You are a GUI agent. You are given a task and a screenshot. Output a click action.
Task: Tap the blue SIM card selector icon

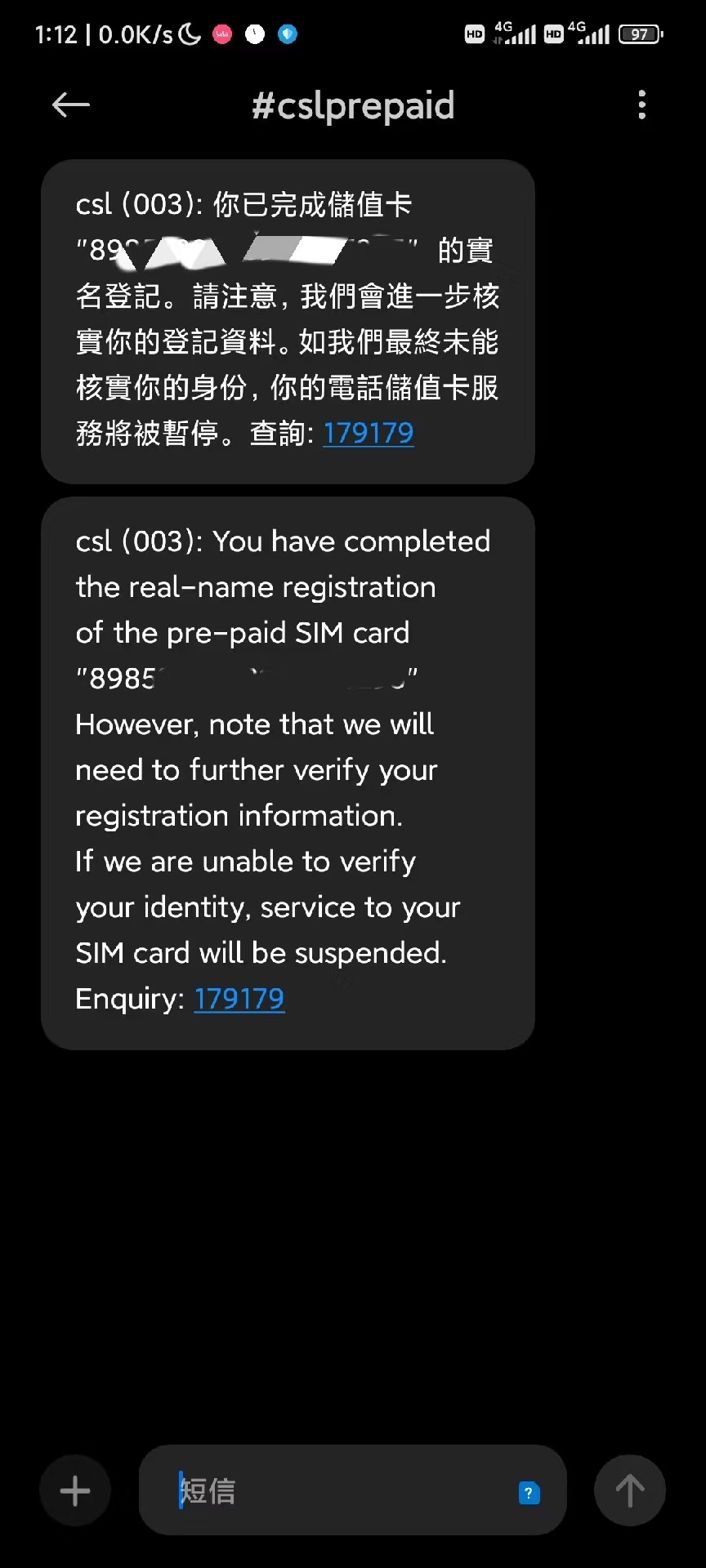pos(529,1492)
